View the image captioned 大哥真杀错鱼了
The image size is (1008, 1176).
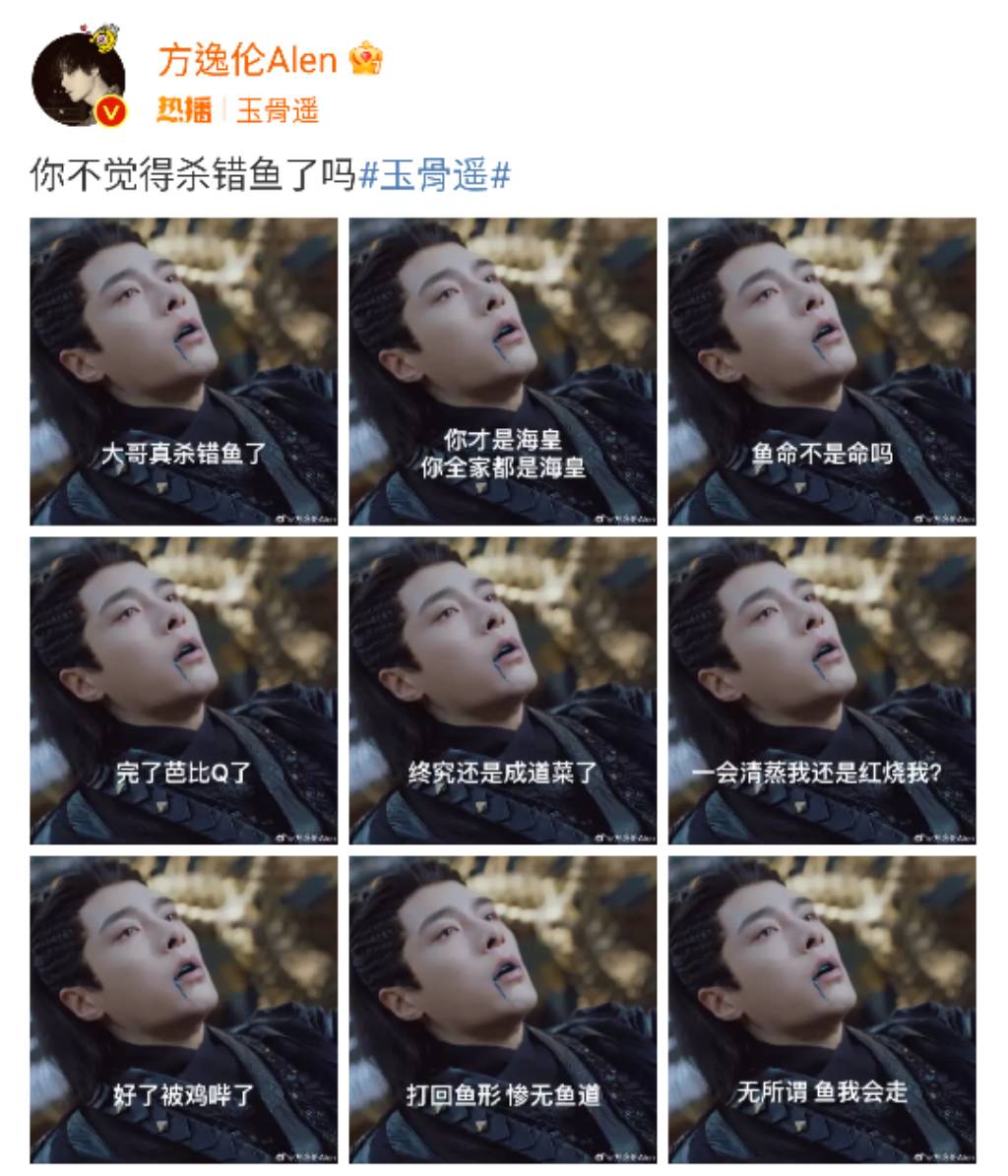coord(183,371)
